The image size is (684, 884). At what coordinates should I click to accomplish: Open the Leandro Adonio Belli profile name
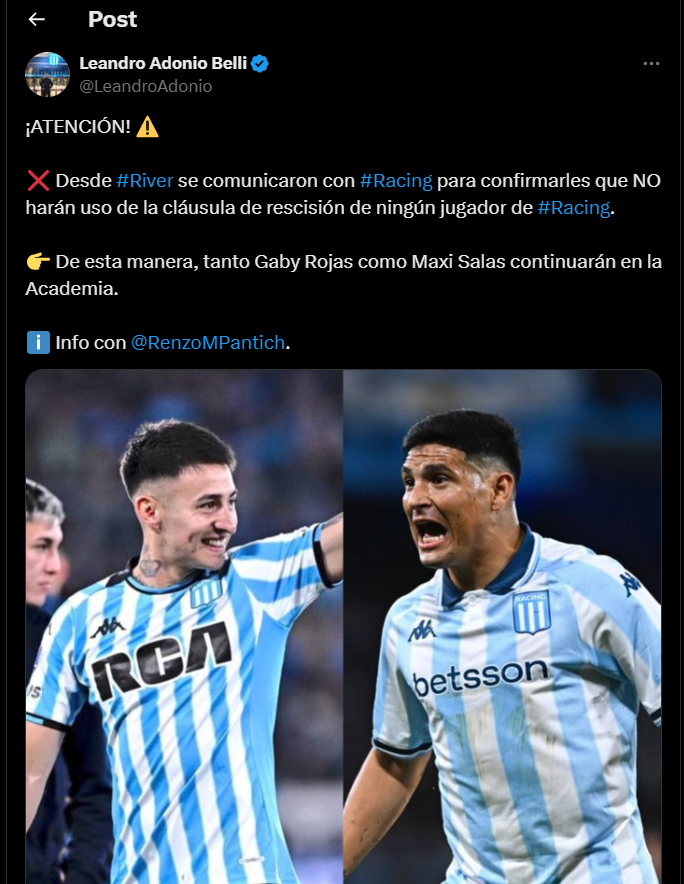(x=163, y=64)
